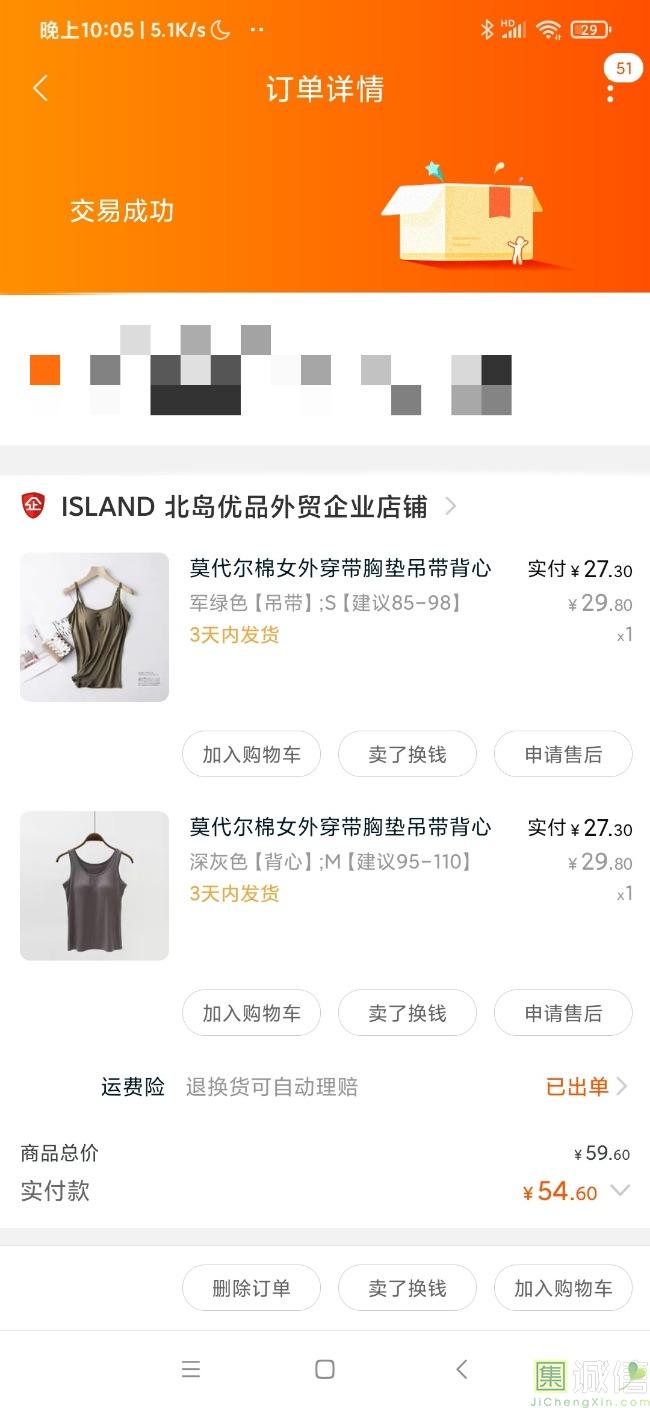Open recent apps from the navigation bar
650x1408 pixels.
click(x=191, y=1370)
